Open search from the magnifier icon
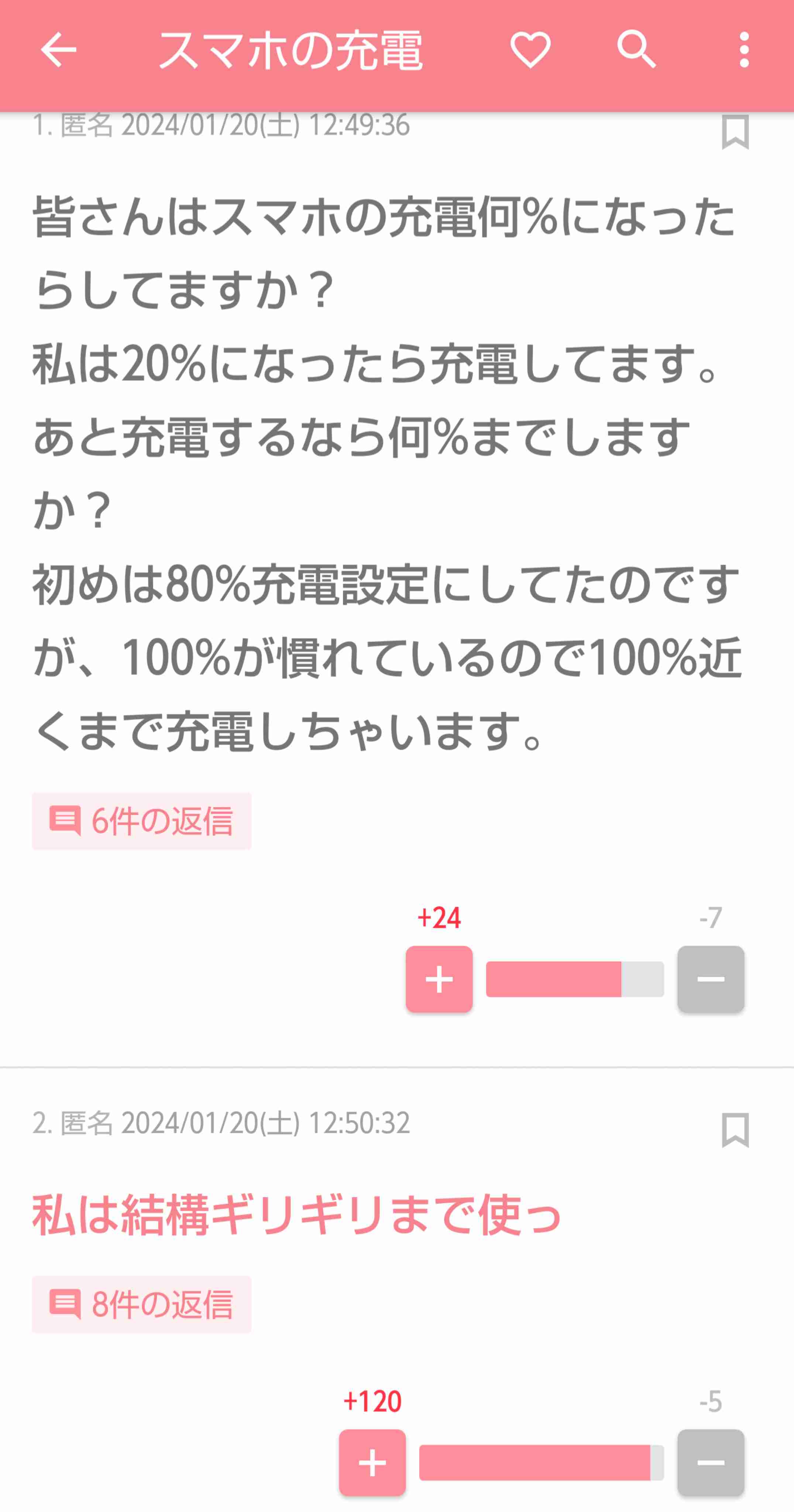 (637, 50)
